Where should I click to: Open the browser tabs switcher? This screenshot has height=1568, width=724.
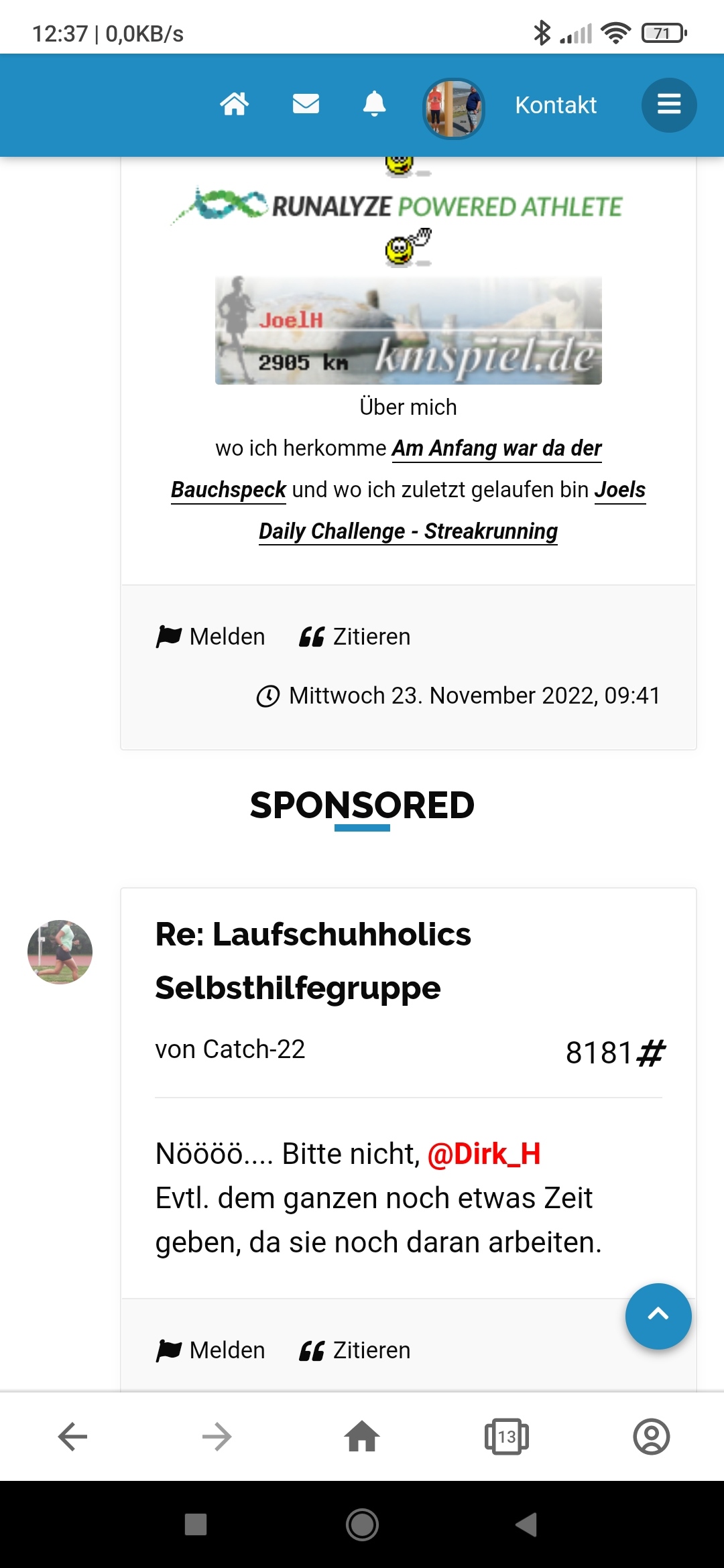(x=507, y=1437)
